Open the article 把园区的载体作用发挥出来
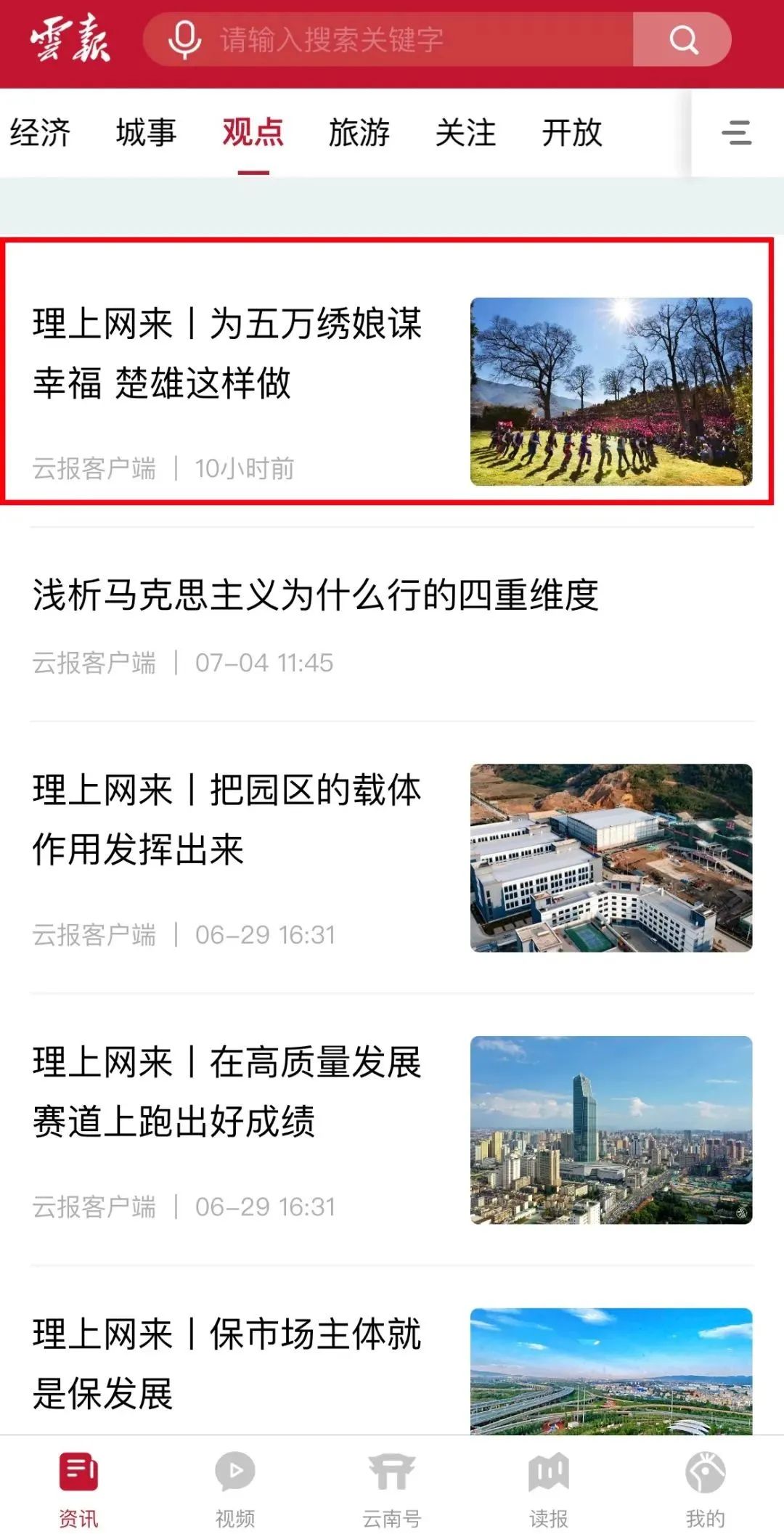The width and height of the screenshot is (784, 1534). pos(226,820)
